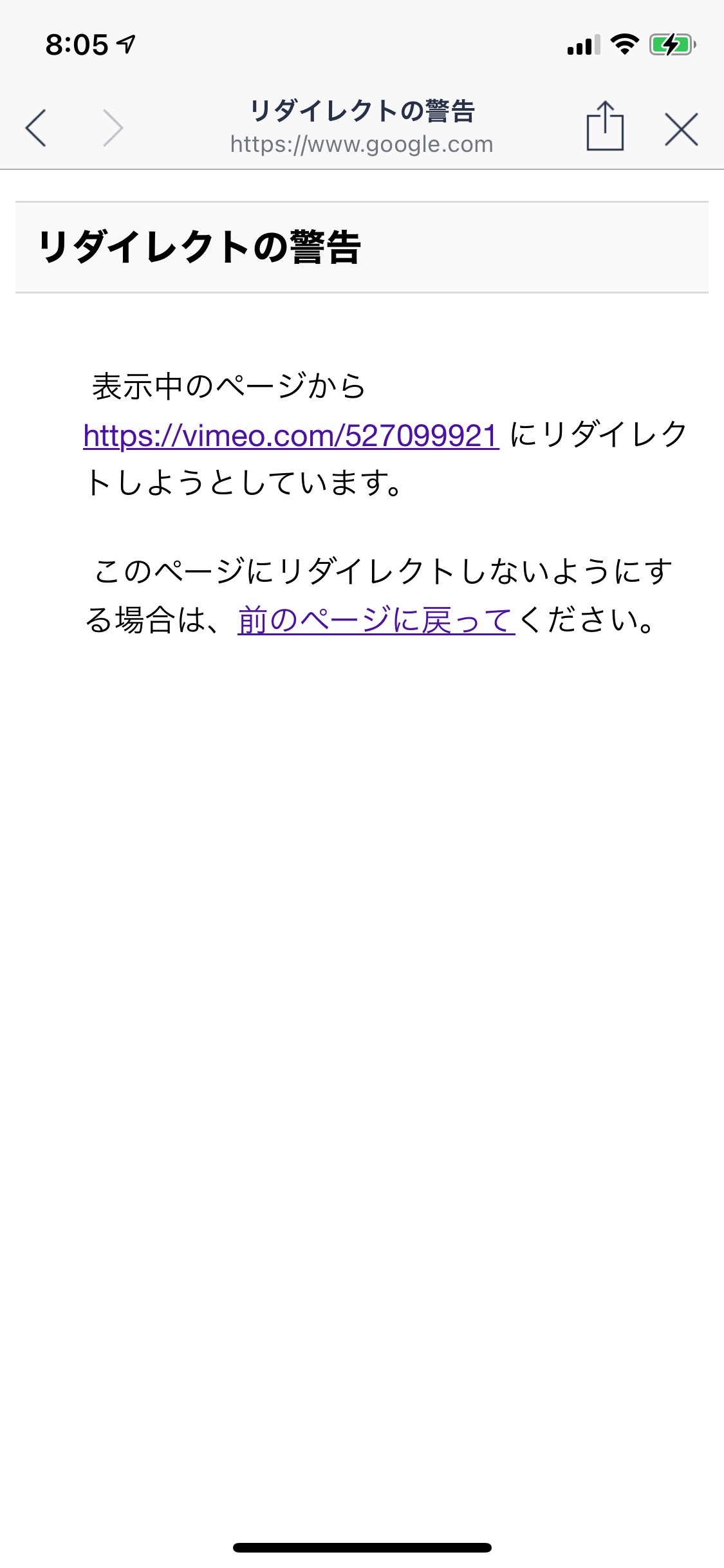Tap the 前のページに戻って link

click(376, 621)
